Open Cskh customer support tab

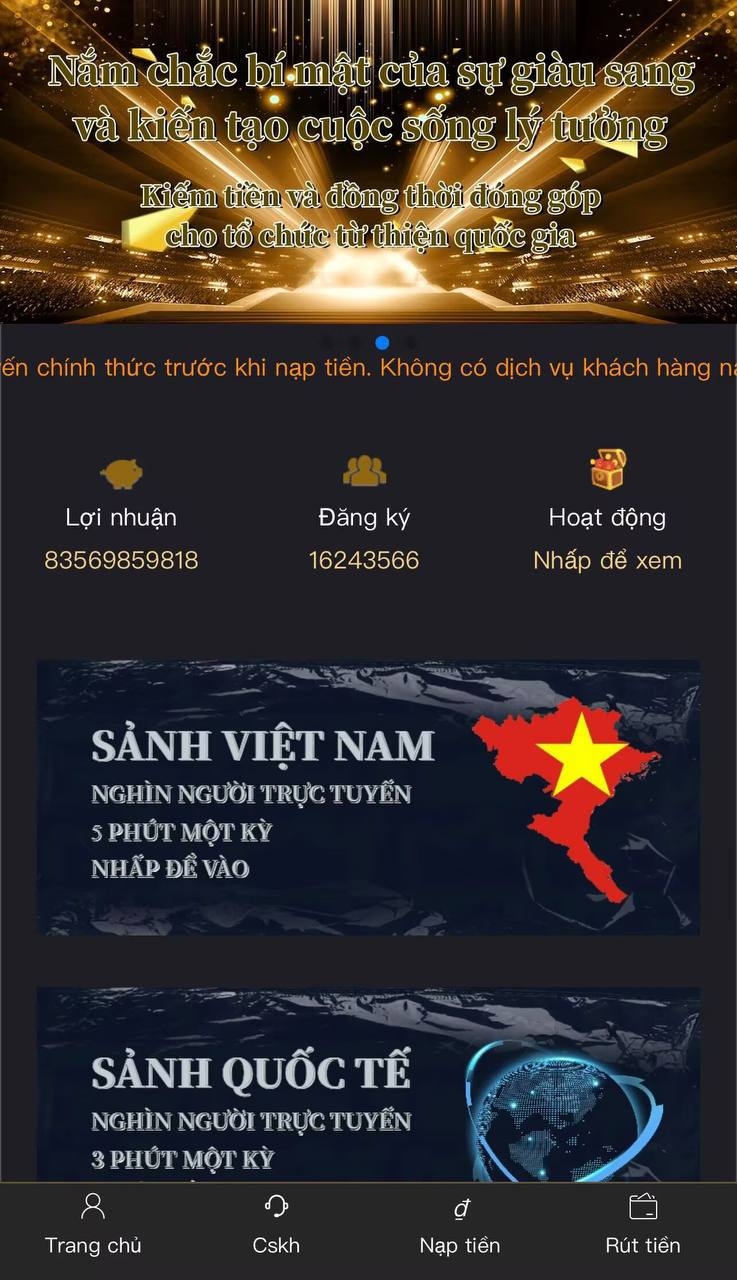point(276,1224)
